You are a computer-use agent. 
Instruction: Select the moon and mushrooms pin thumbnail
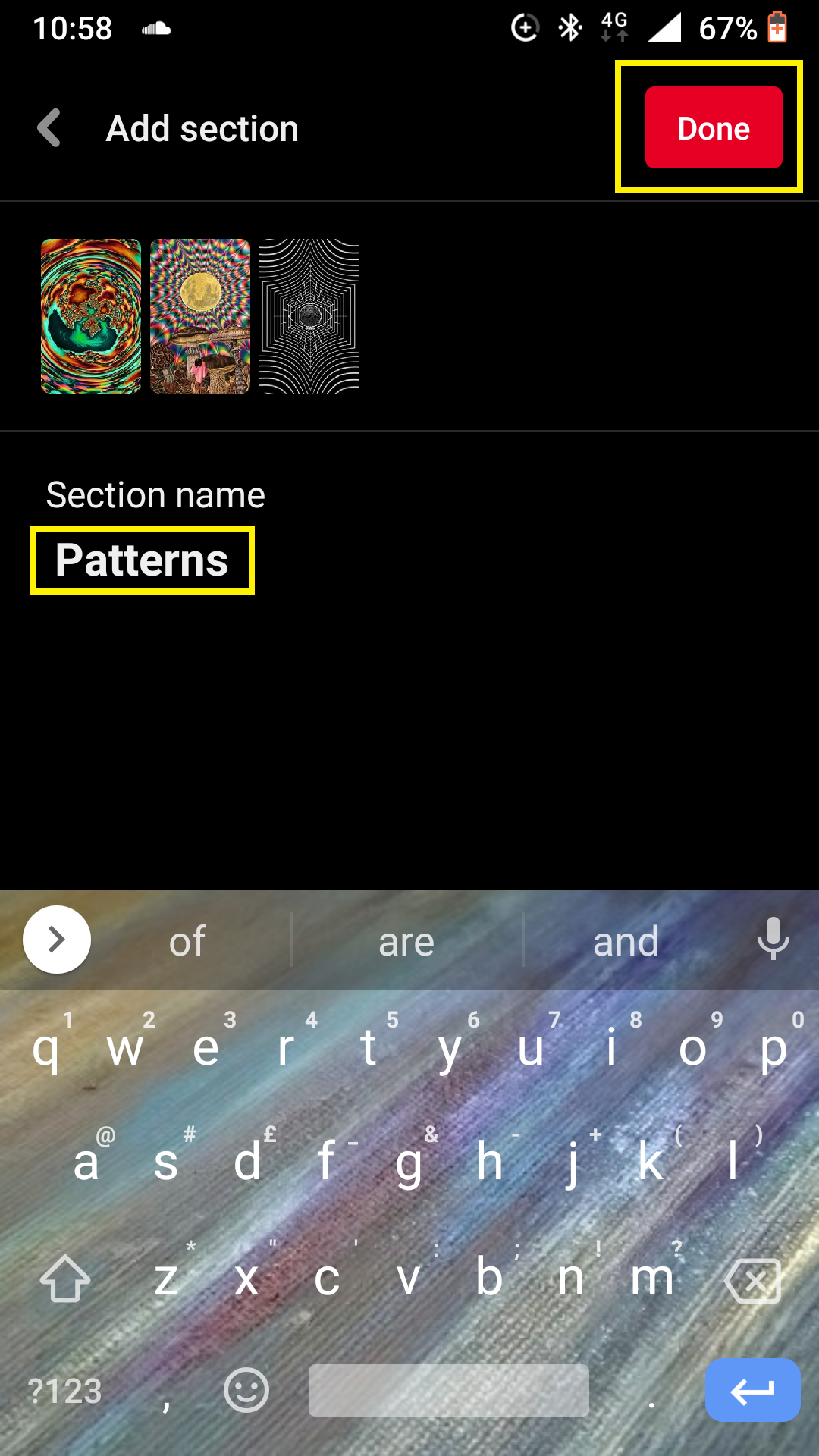pos(200,316)
